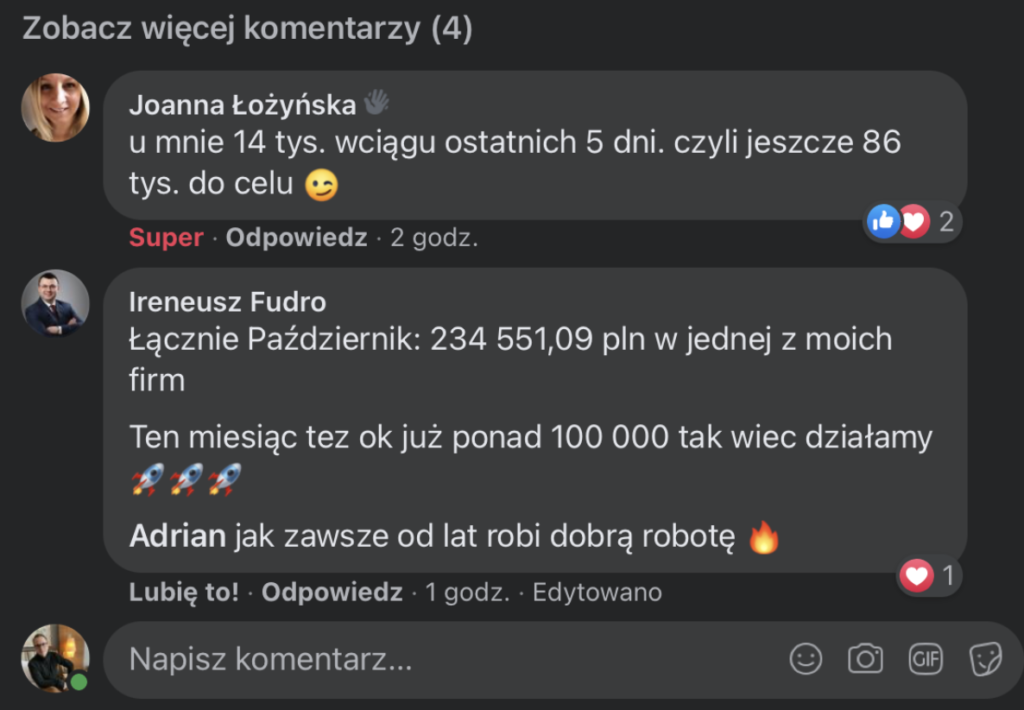
Task: Open Ireneusz Fudro's name link
Action: (227, 301)
